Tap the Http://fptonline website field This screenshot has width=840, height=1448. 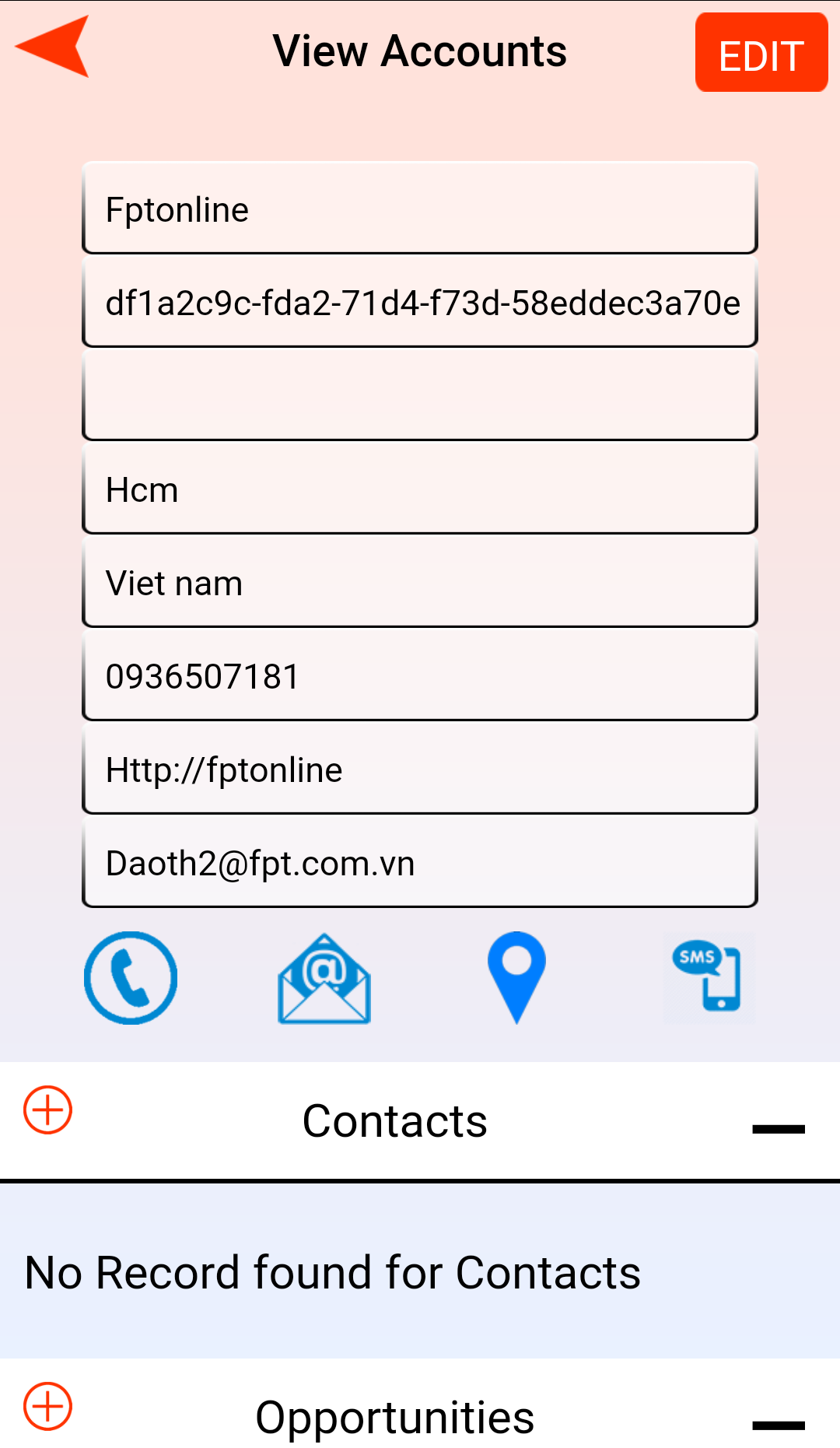pos(420,769)
